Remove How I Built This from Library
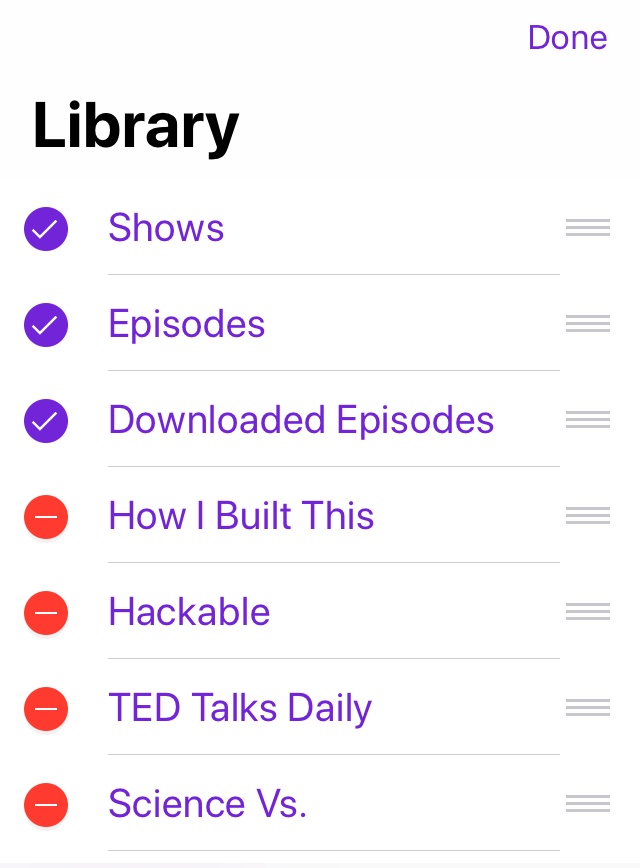 (x=46, y=517)
